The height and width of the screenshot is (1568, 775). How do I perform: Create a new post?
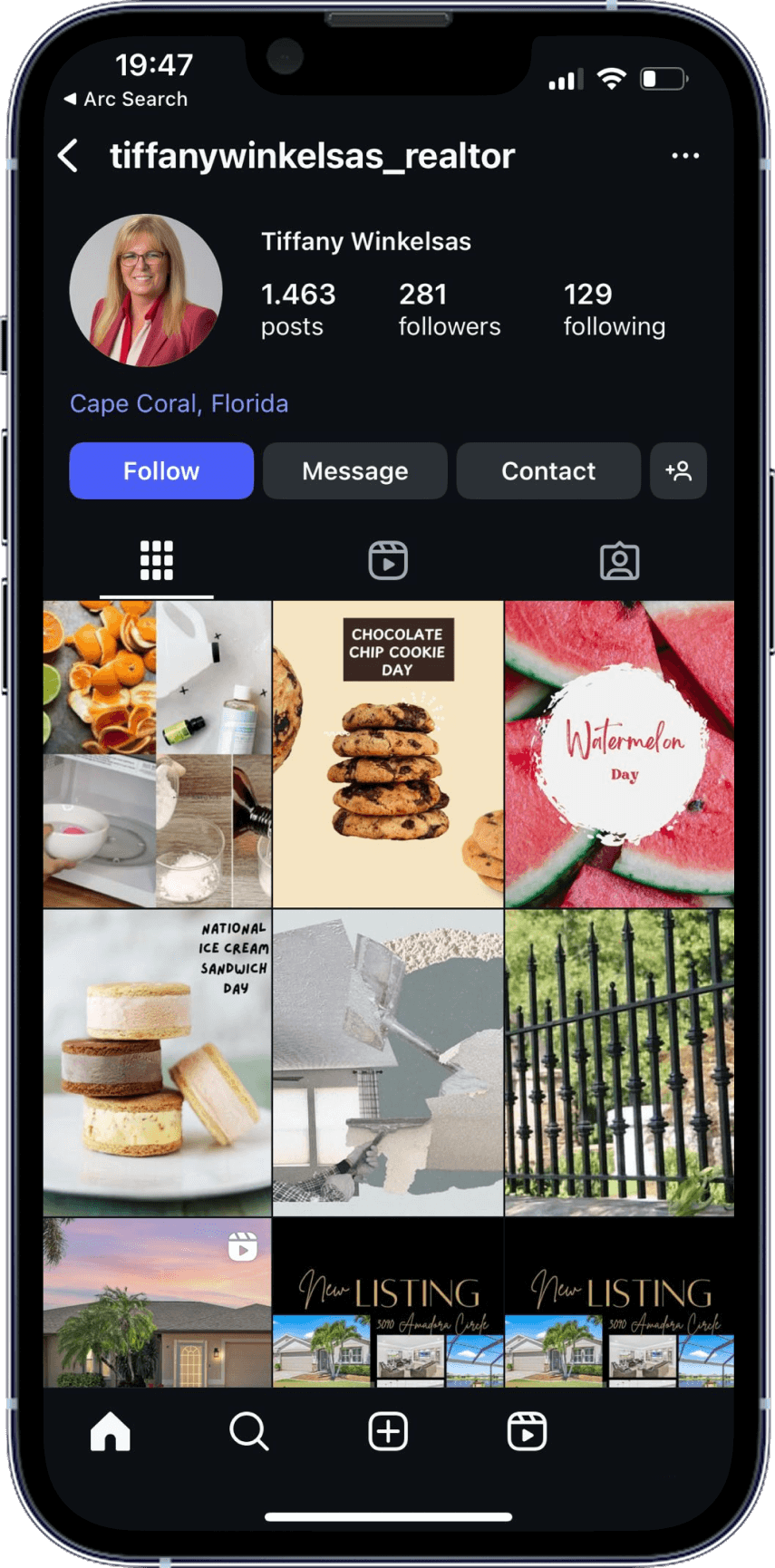coord(388,1432)
